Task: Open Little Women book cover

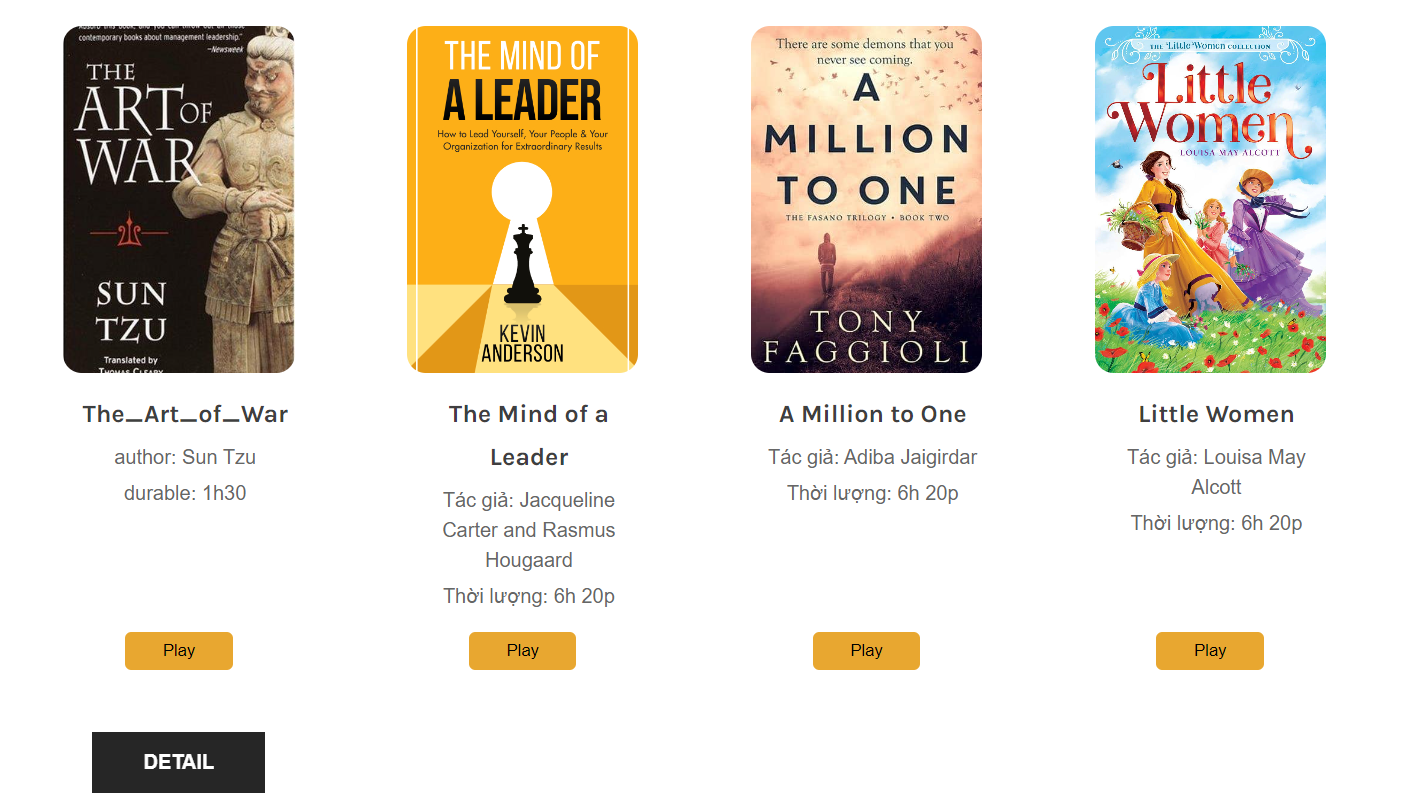Action: pyautogui.click(x=1210, y=200)
